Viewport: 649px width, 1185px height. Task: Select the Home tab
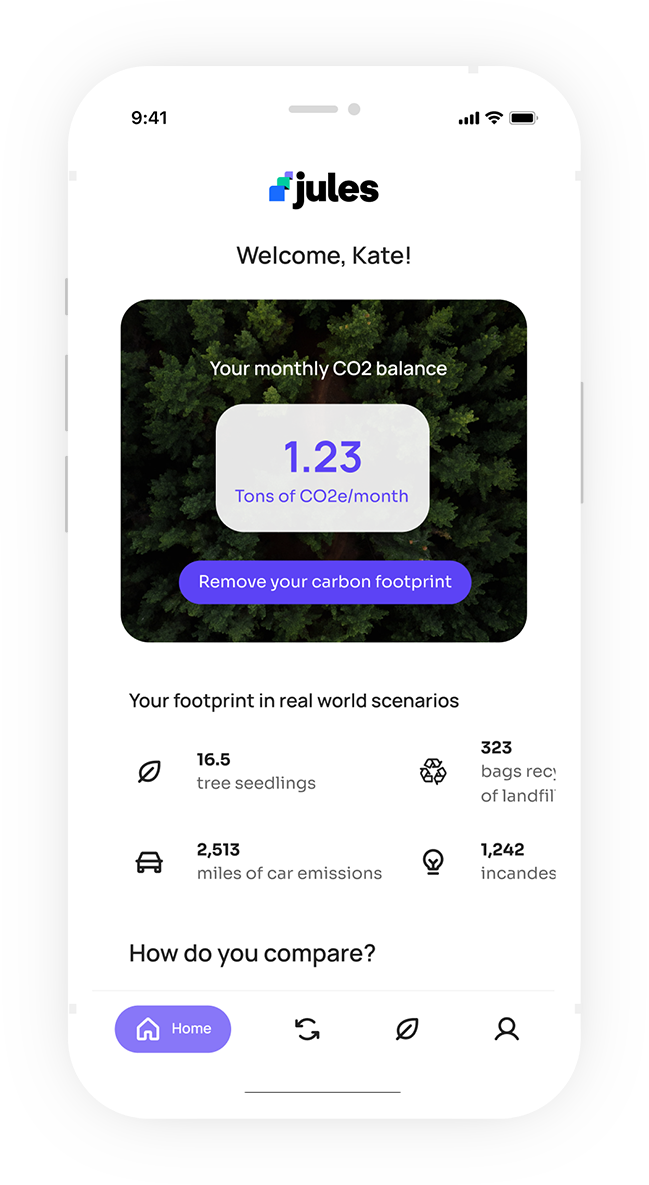click(x=173, y=1028)
